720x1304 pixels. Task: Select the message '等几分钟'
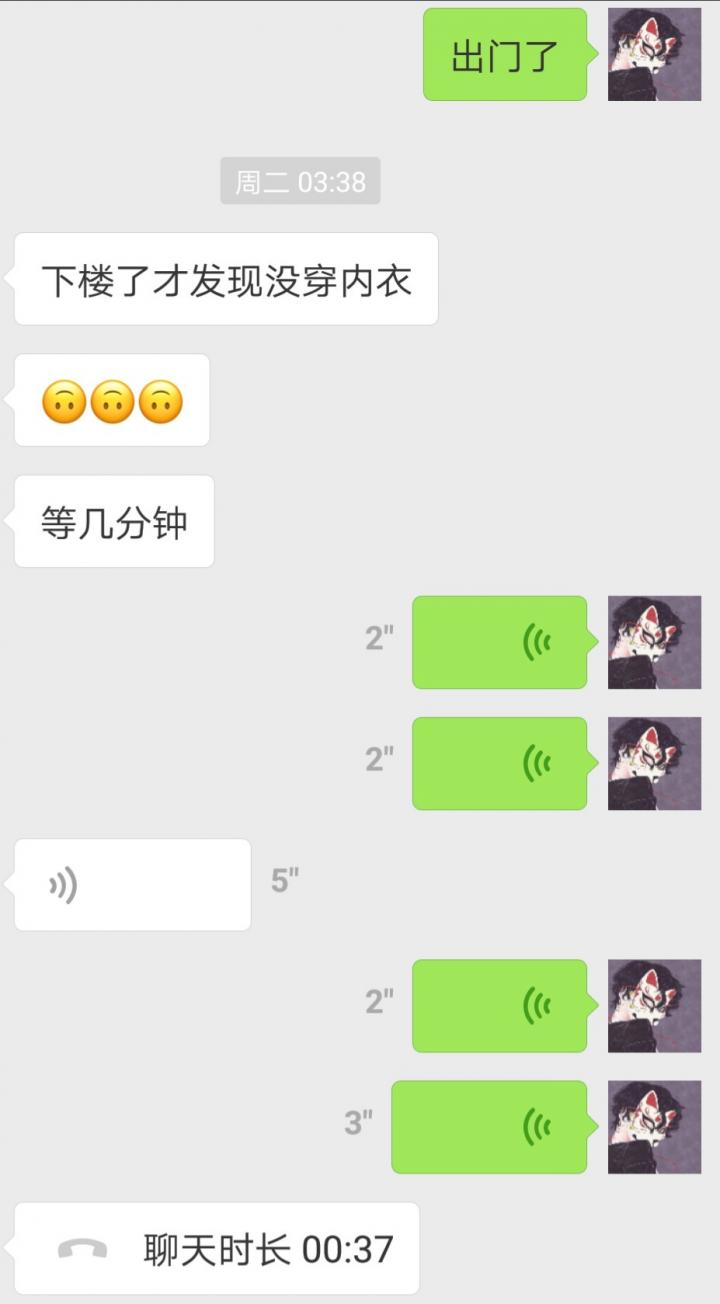pyautogui.click(x=113, y=520)
